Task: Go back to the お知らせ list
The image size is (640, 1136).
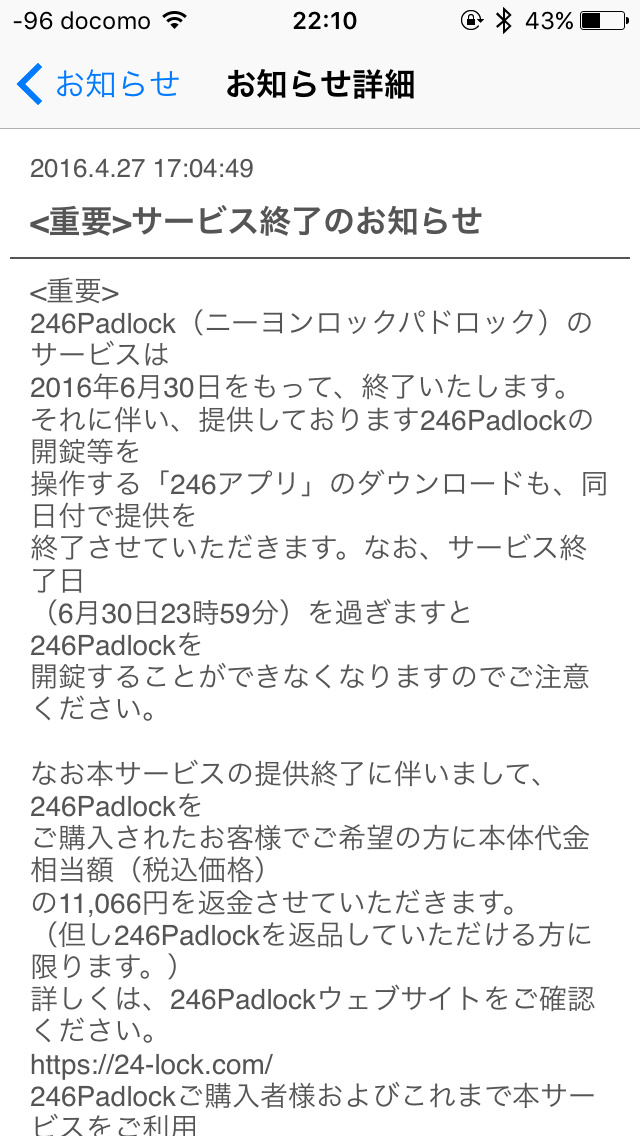Action: (x=98, y=84)
